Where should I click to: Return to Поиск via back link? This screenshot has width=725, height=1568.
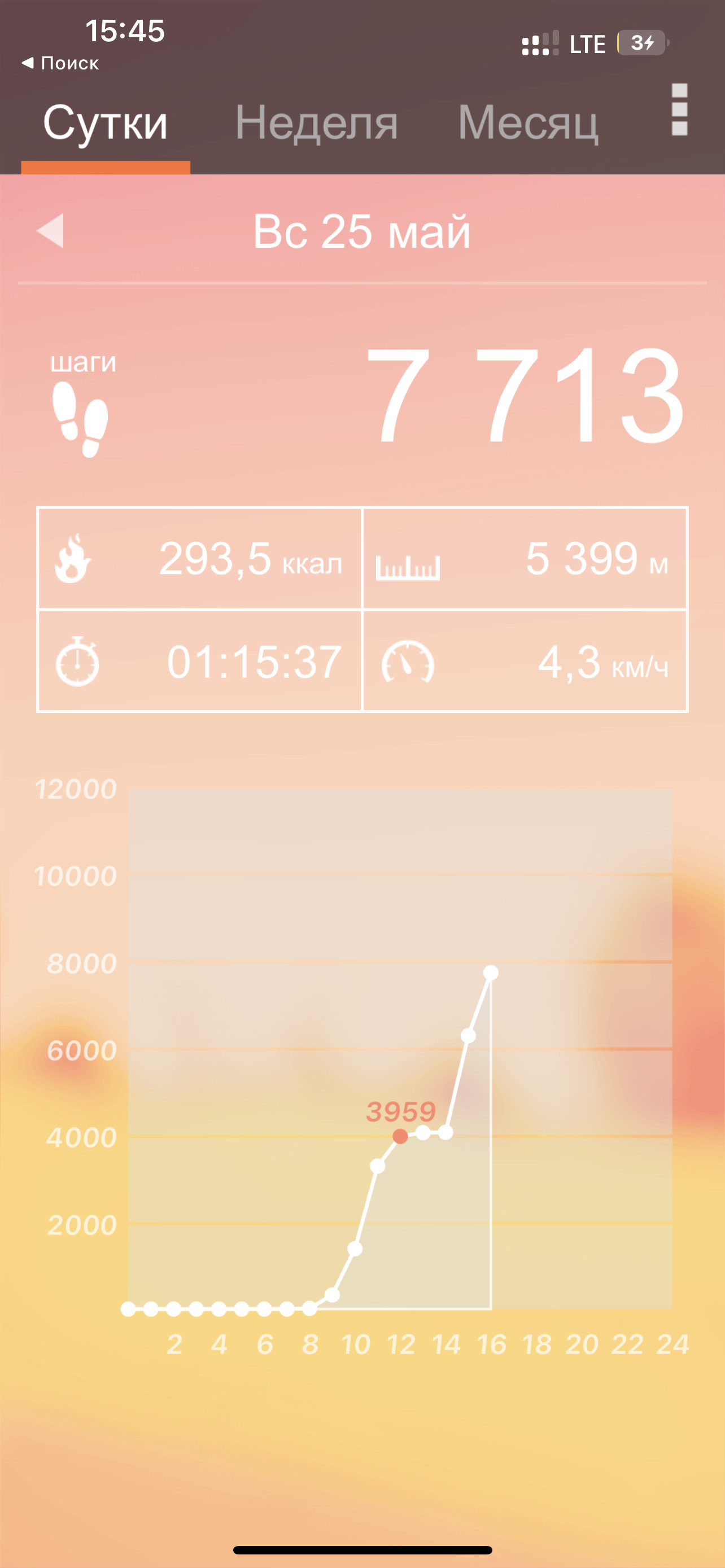[60, 63]
